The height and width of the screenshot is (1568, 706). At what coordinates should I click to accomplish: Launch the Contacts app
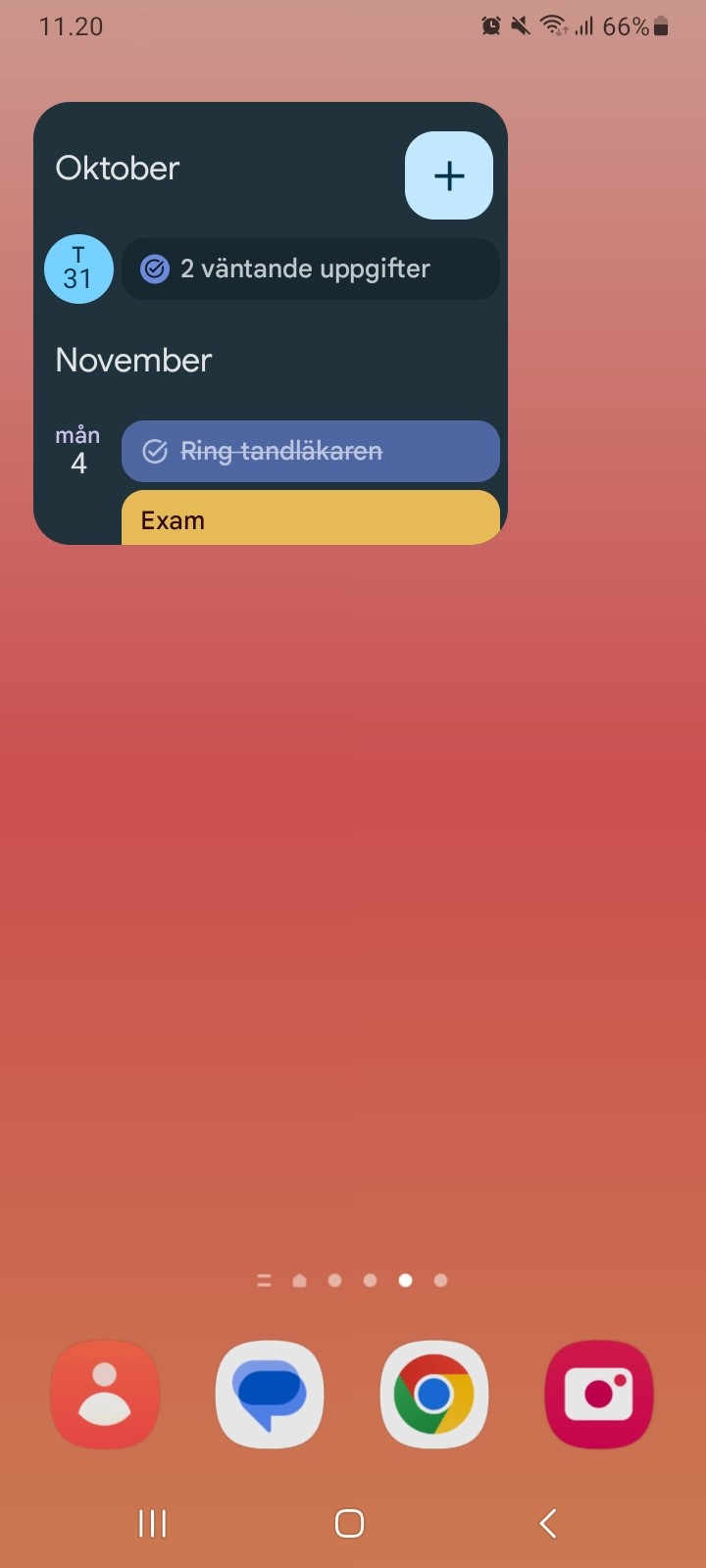tap(105, 1394)
